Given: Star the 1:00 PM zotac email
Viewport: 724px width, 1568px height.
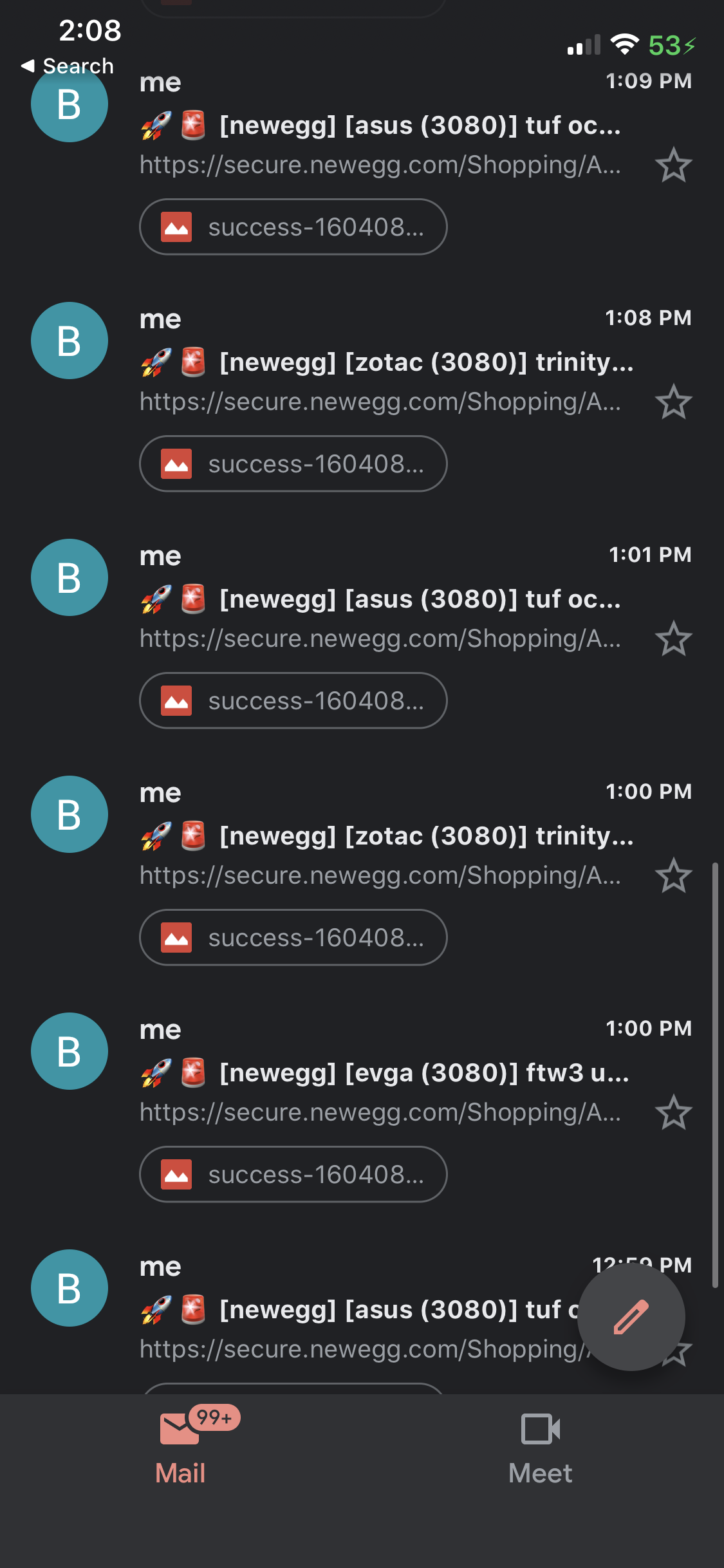Looking at the screenshot, I should [673, 875].
